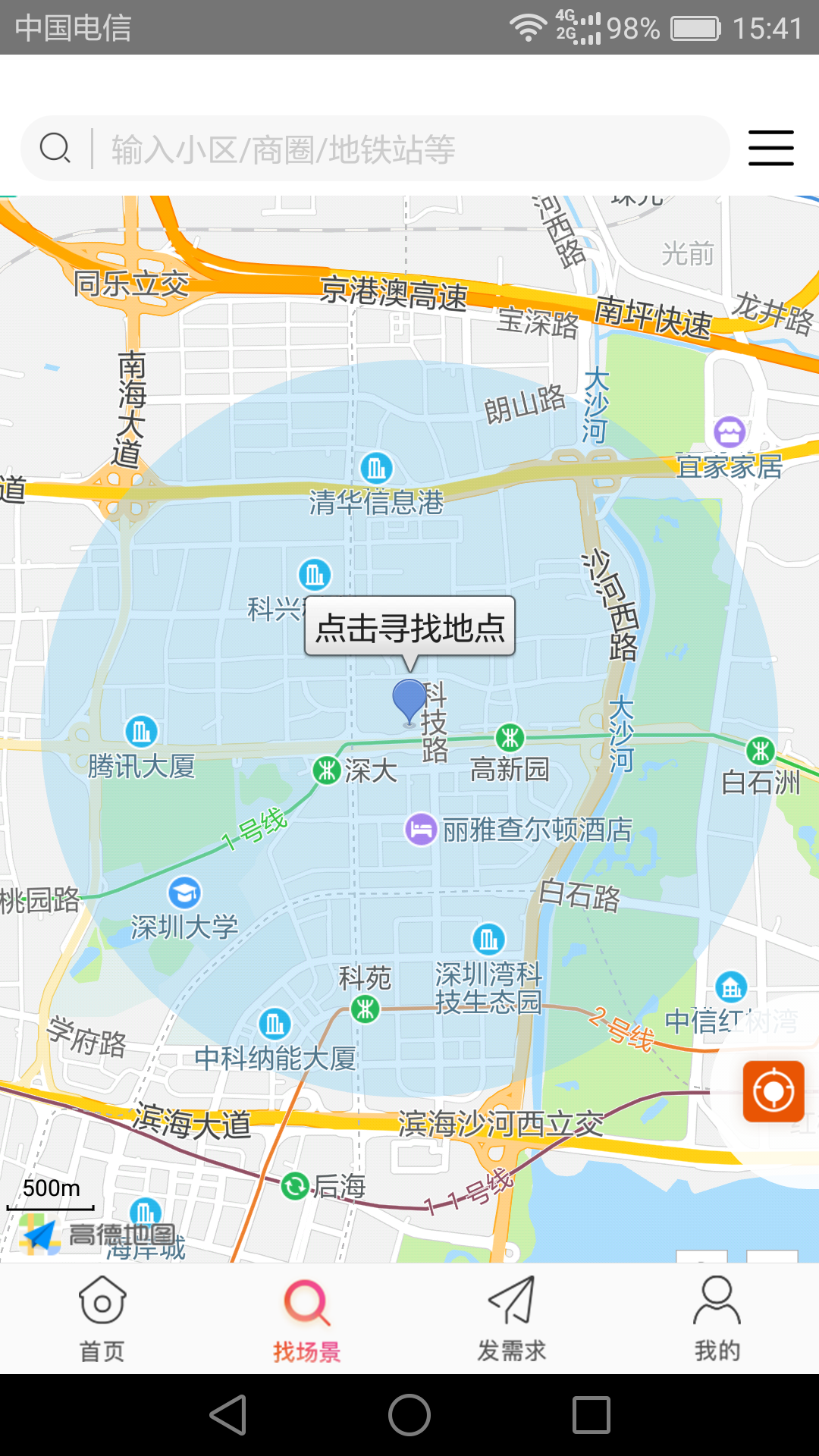Tap the system back button
The height and width of the screenshot is (1456, 819).
click(227, 1415)
